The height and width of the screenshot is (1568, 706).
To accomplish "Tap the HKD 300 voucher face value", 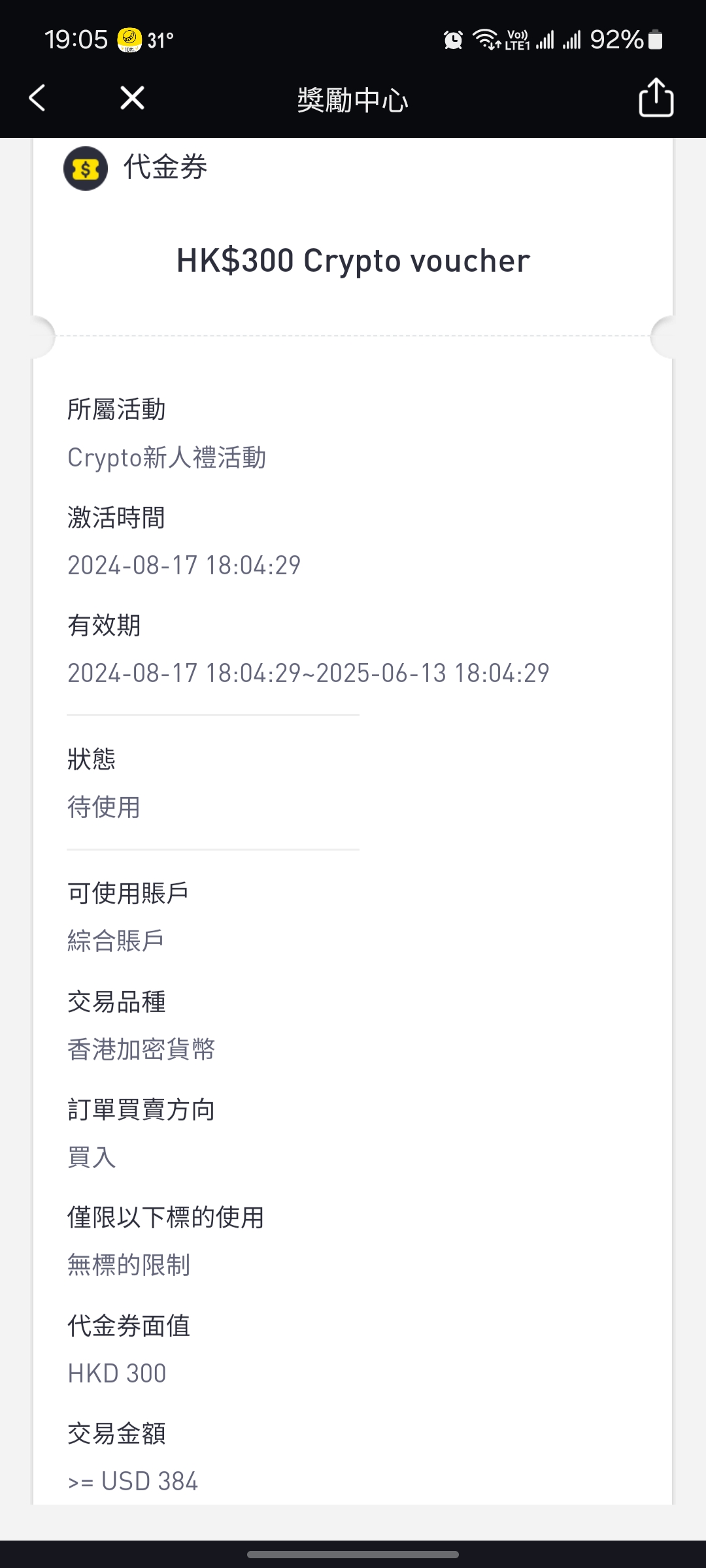I will pyautogui.click(x=117, y=1373).
